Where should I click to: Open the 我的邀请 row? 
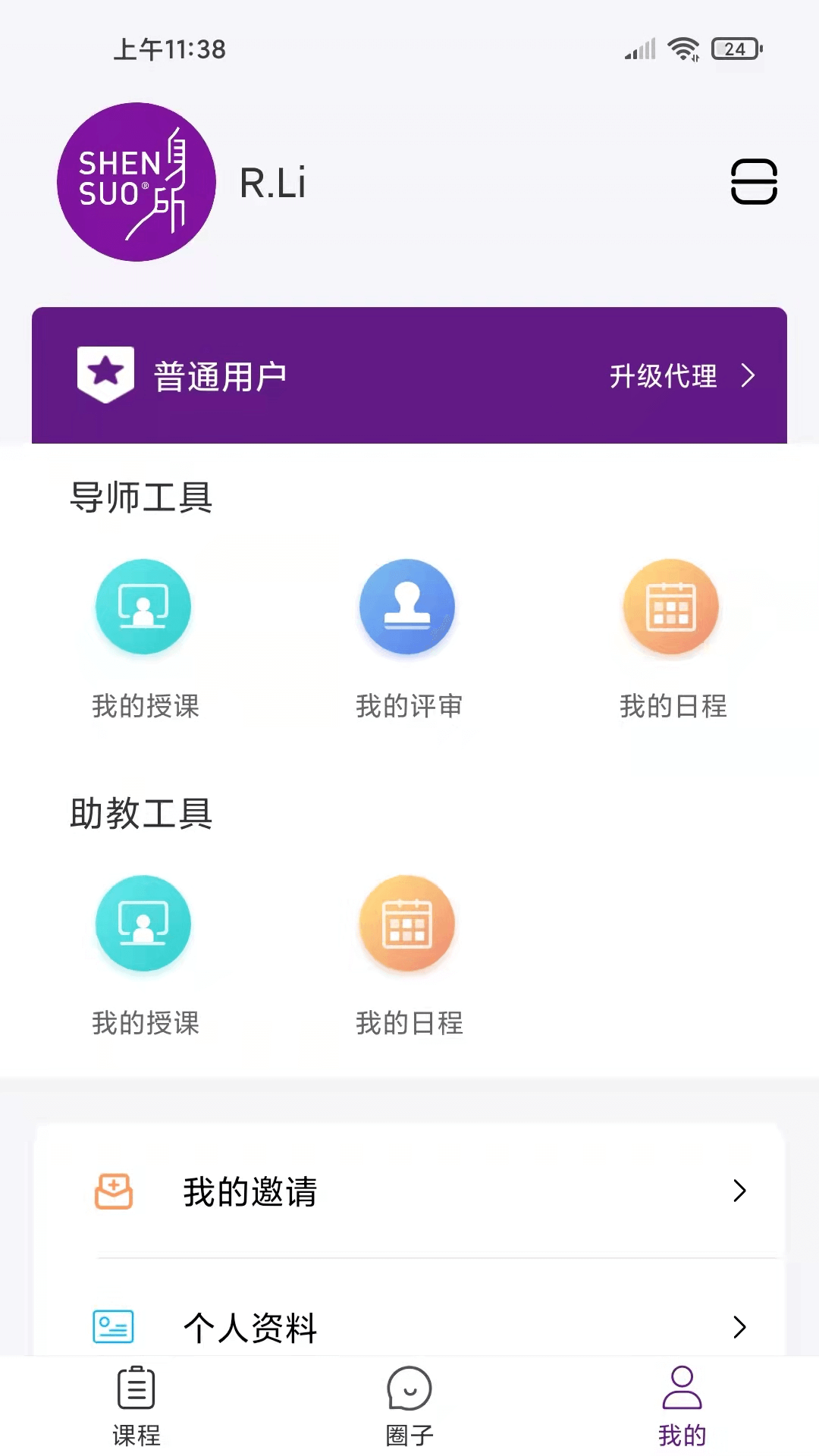[x=409, y=1191]
